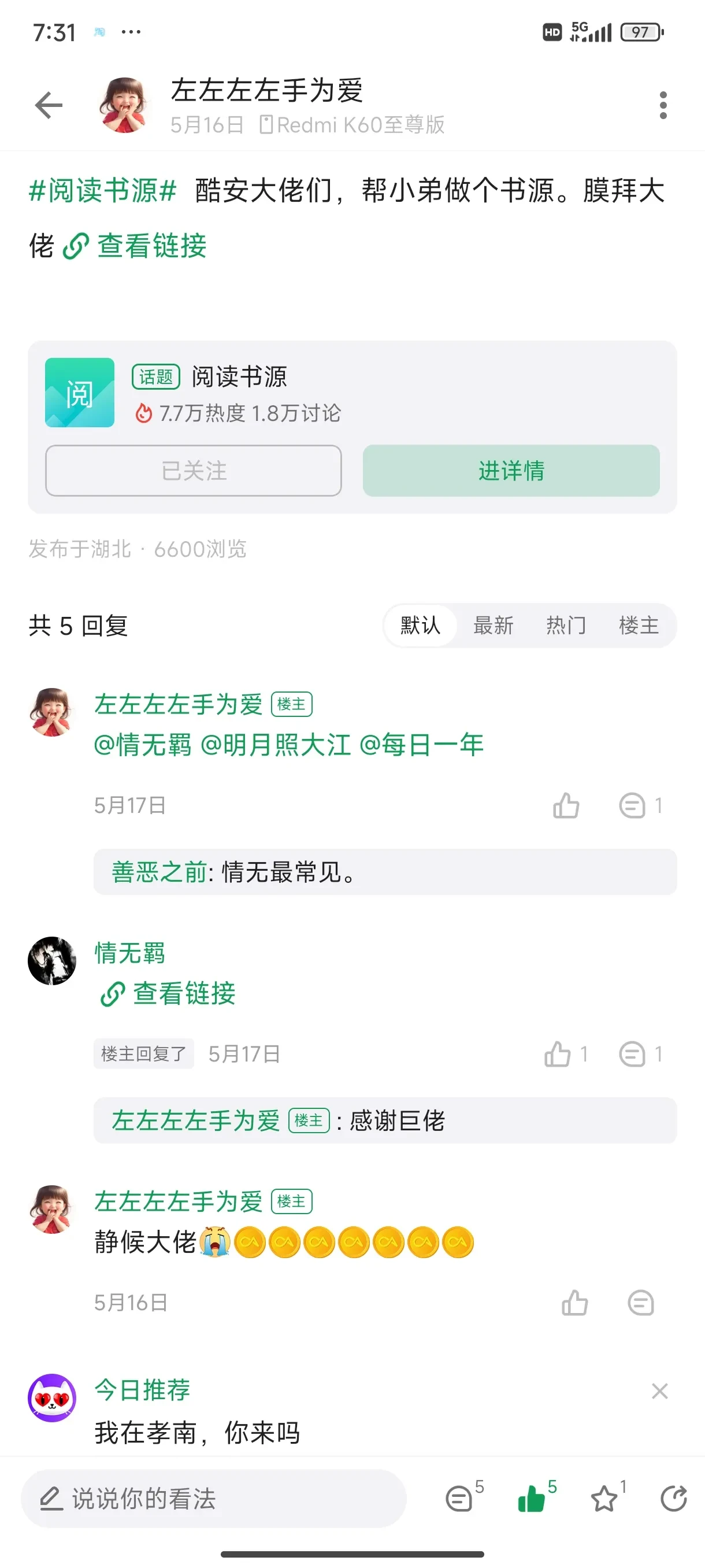The width and height of the screenshot is (705, 1568).
Task: Go back using the arrow
Action: point(49,105)
